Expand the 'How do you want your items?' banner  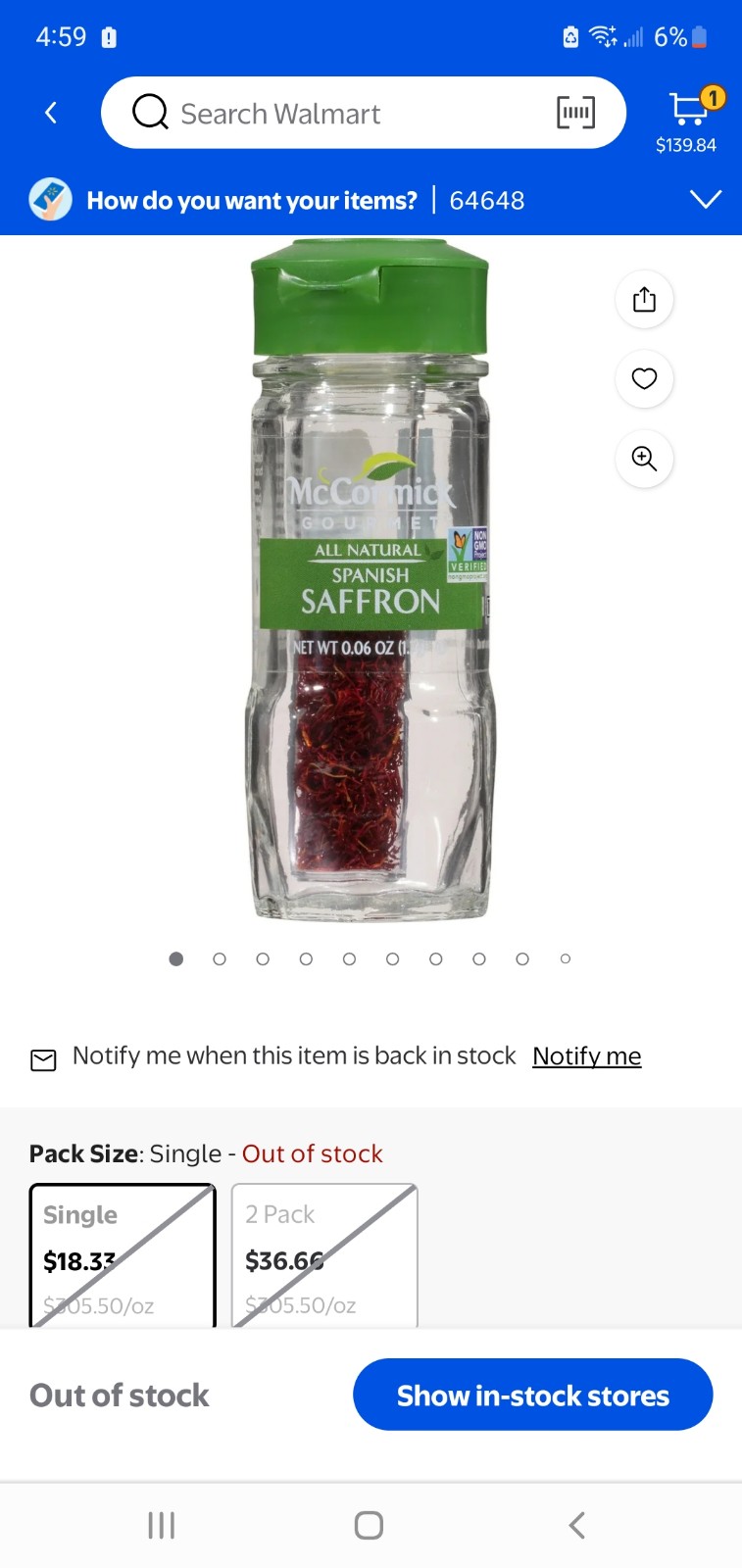coord(371,200)
